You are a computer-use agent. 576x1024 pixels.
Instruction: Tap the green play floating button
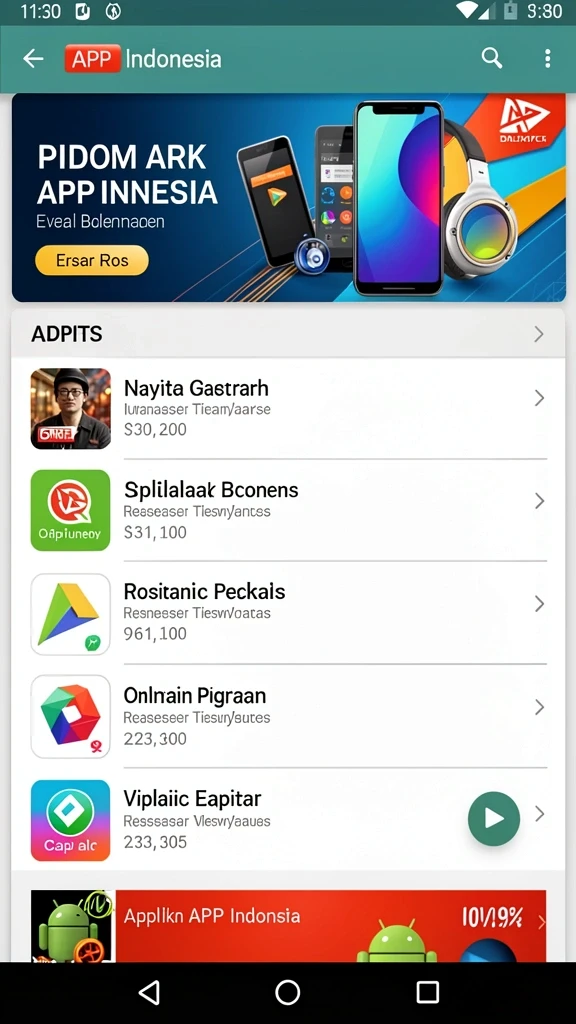494,818
